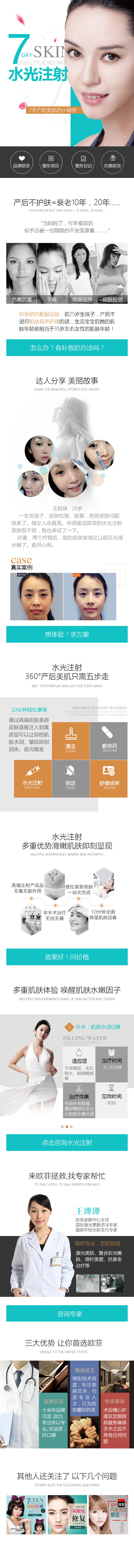Tap the 怎么办？有补救的办法吗？ button

click(x=67, y=347)
